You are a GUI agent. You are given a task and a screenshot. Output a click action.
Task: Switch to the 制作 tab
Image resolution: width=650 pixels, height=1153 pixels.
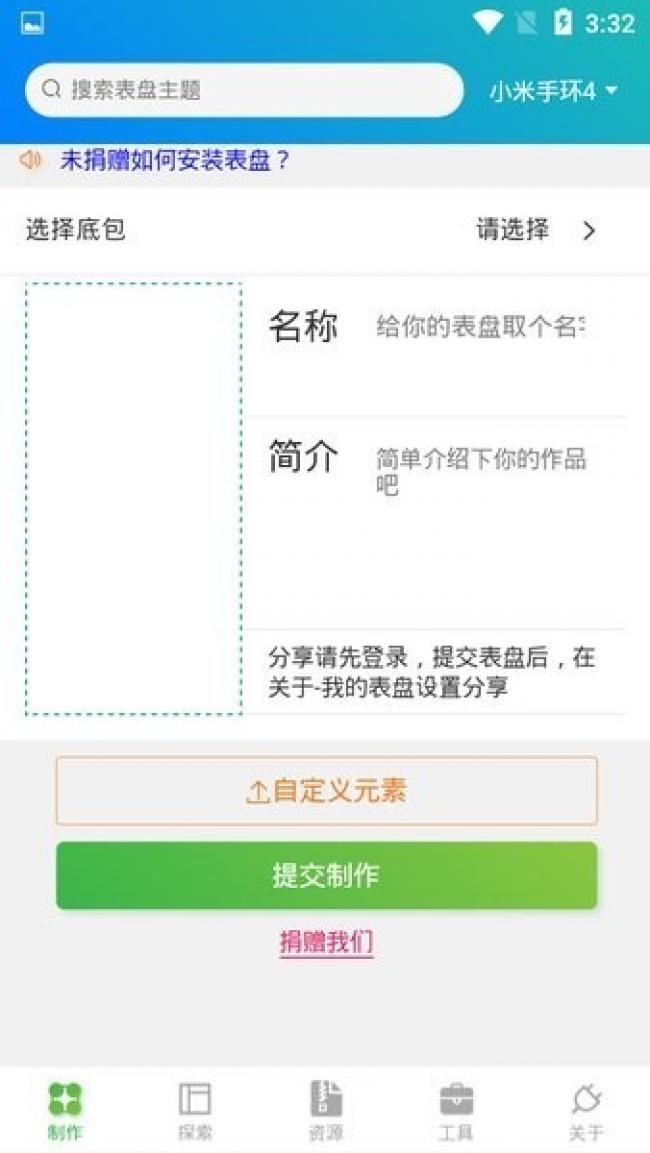[x=65, y=1110]
